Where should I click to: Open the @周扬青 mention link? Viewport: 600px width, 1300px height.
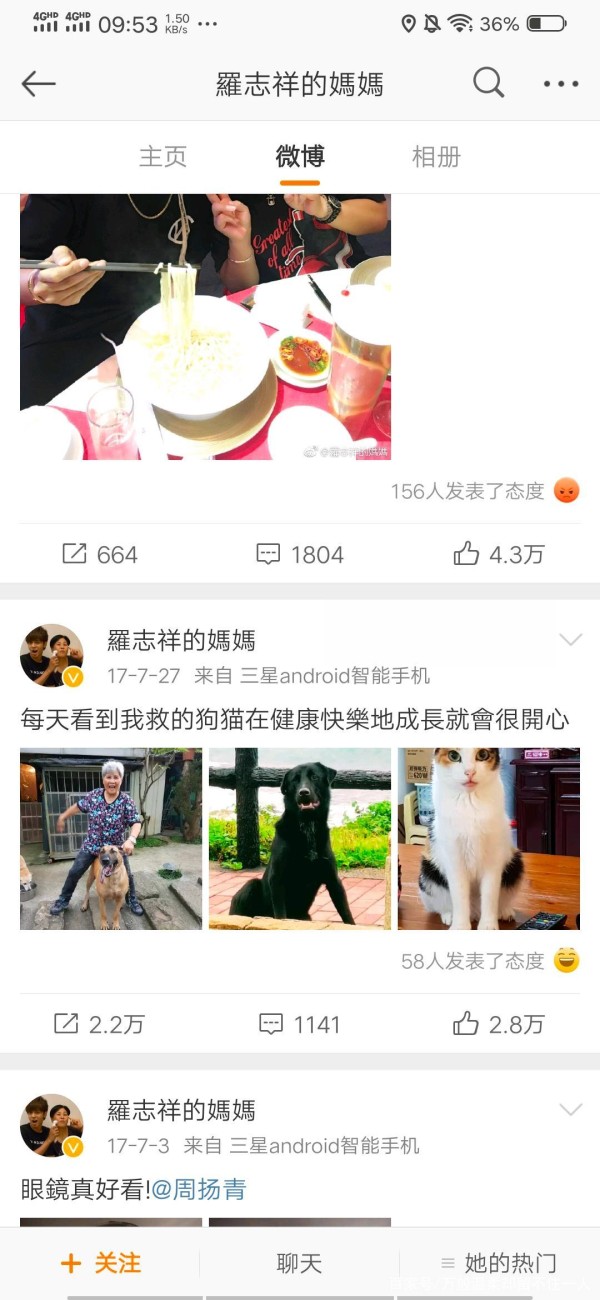pos(198,1189)
